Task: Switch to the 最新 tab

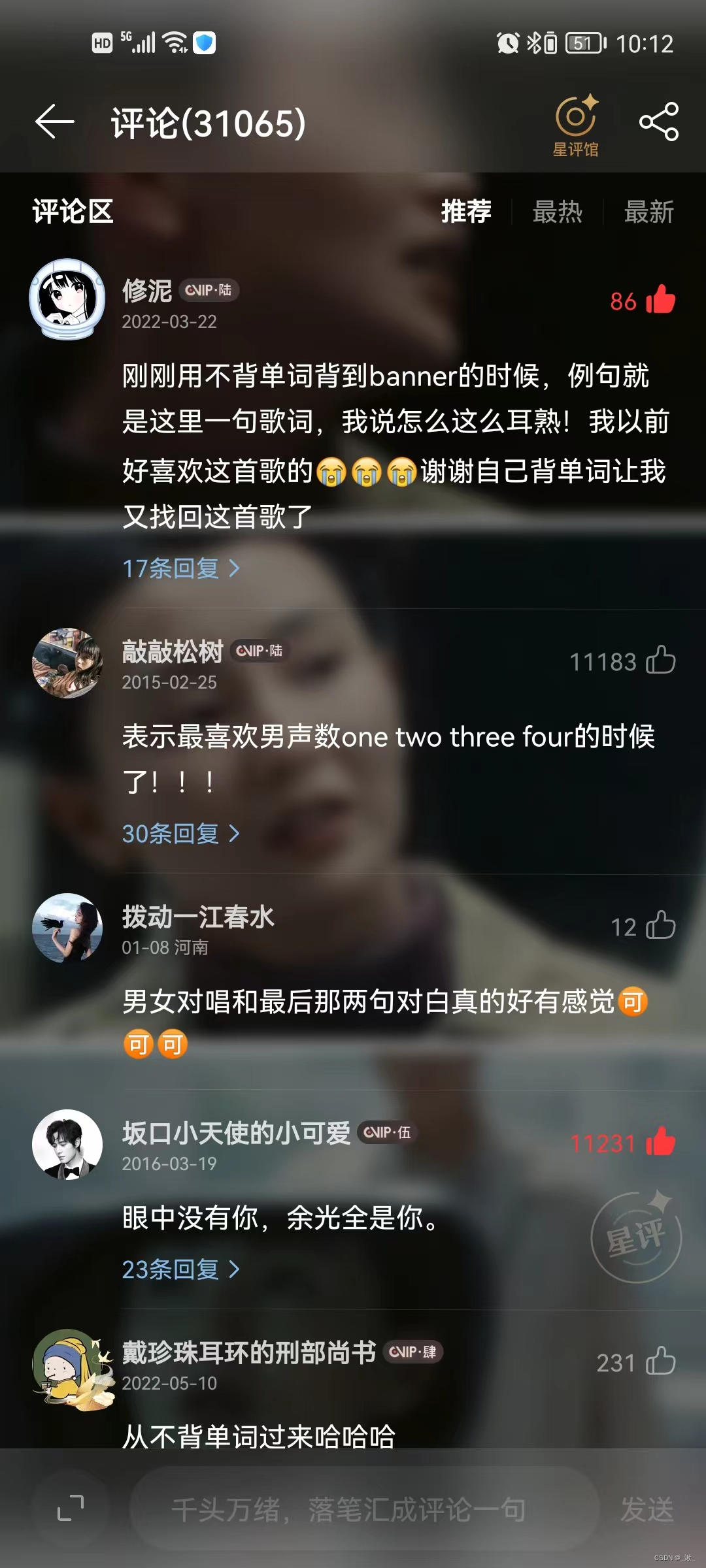Action: click(x=648, y=212)
